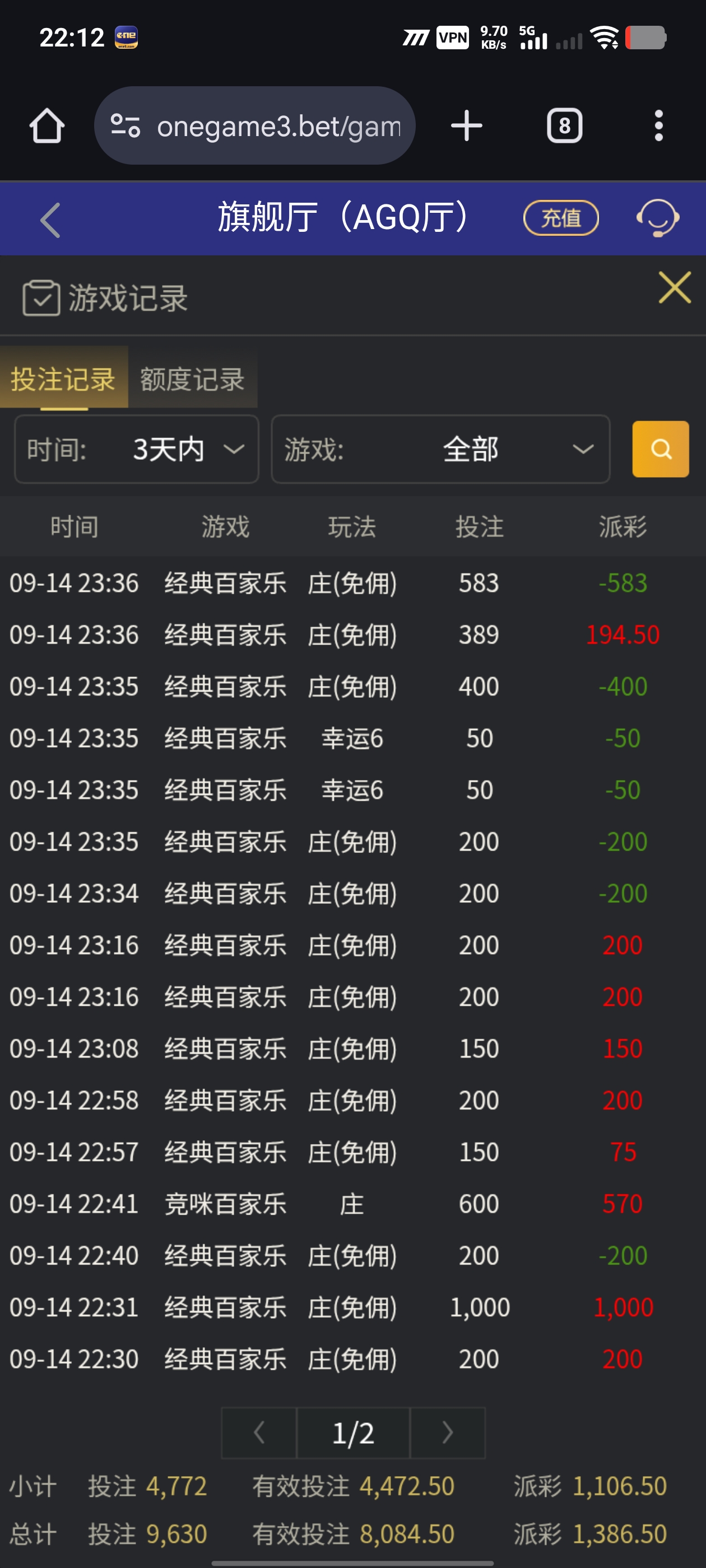Tap the back arrow in the header
The height and width of the screenshot is (1568, 706).
point(49,218)
